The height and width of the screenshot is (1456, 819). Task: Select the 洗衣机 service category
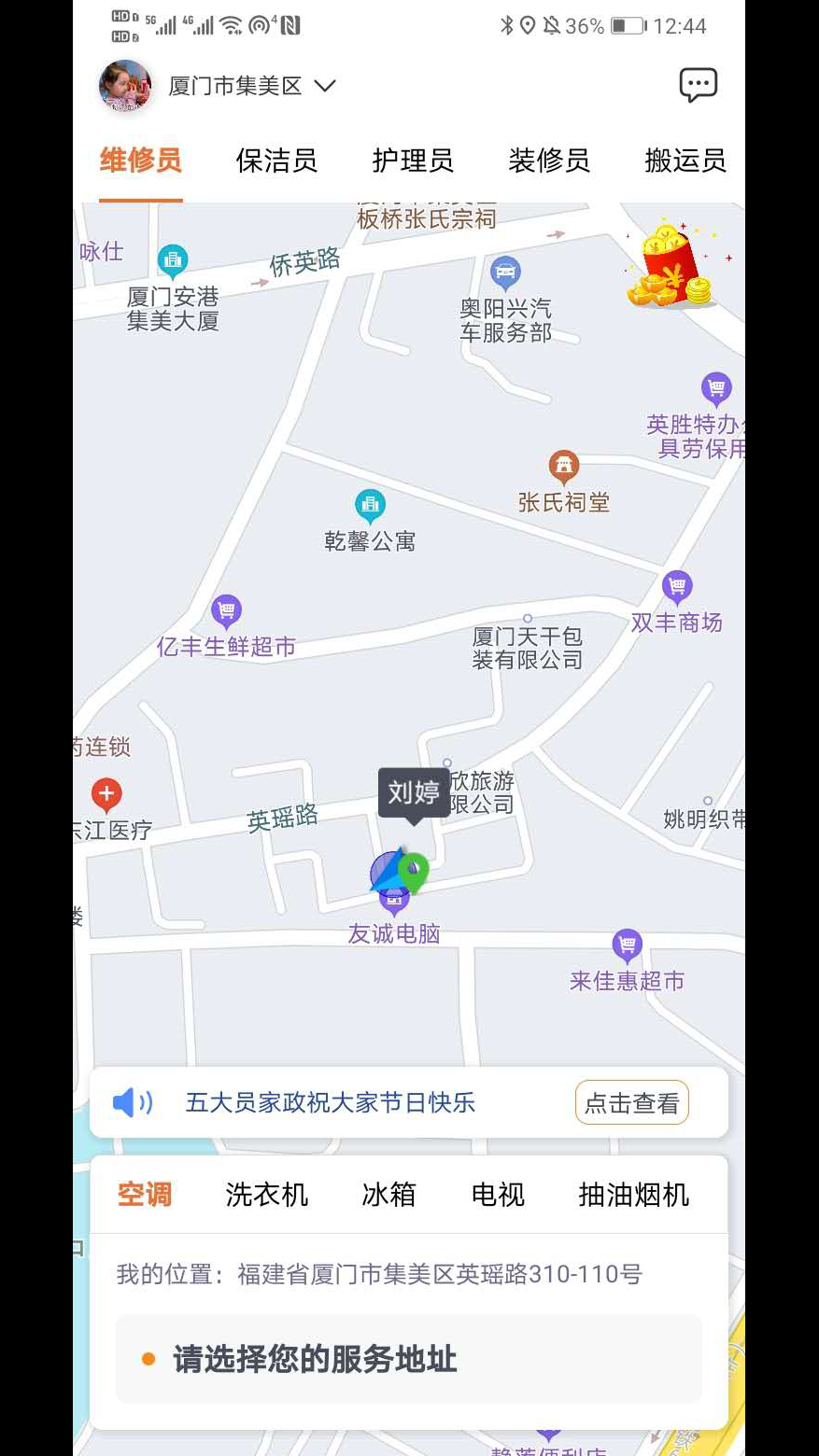click(x=267, y=1195)
